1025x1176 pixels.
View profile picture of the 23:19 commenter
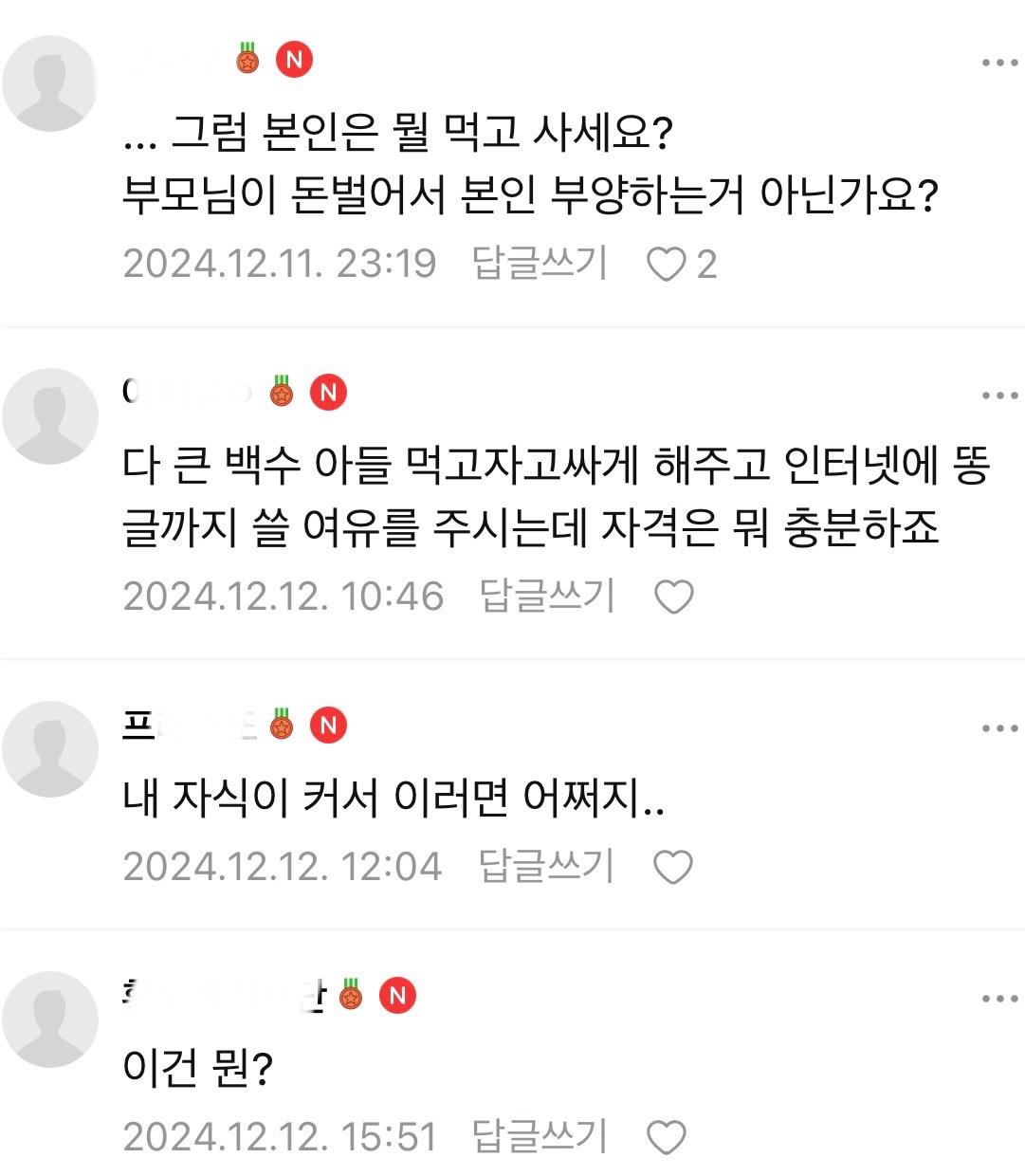(50, 83)
